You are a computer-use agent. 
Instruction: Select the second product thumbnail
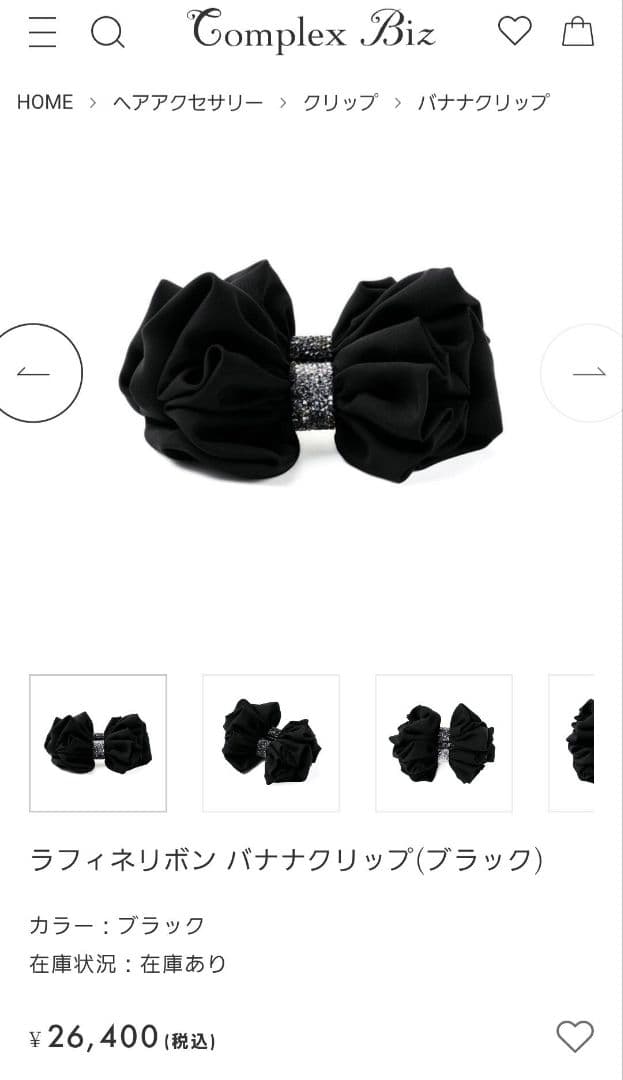271,743
